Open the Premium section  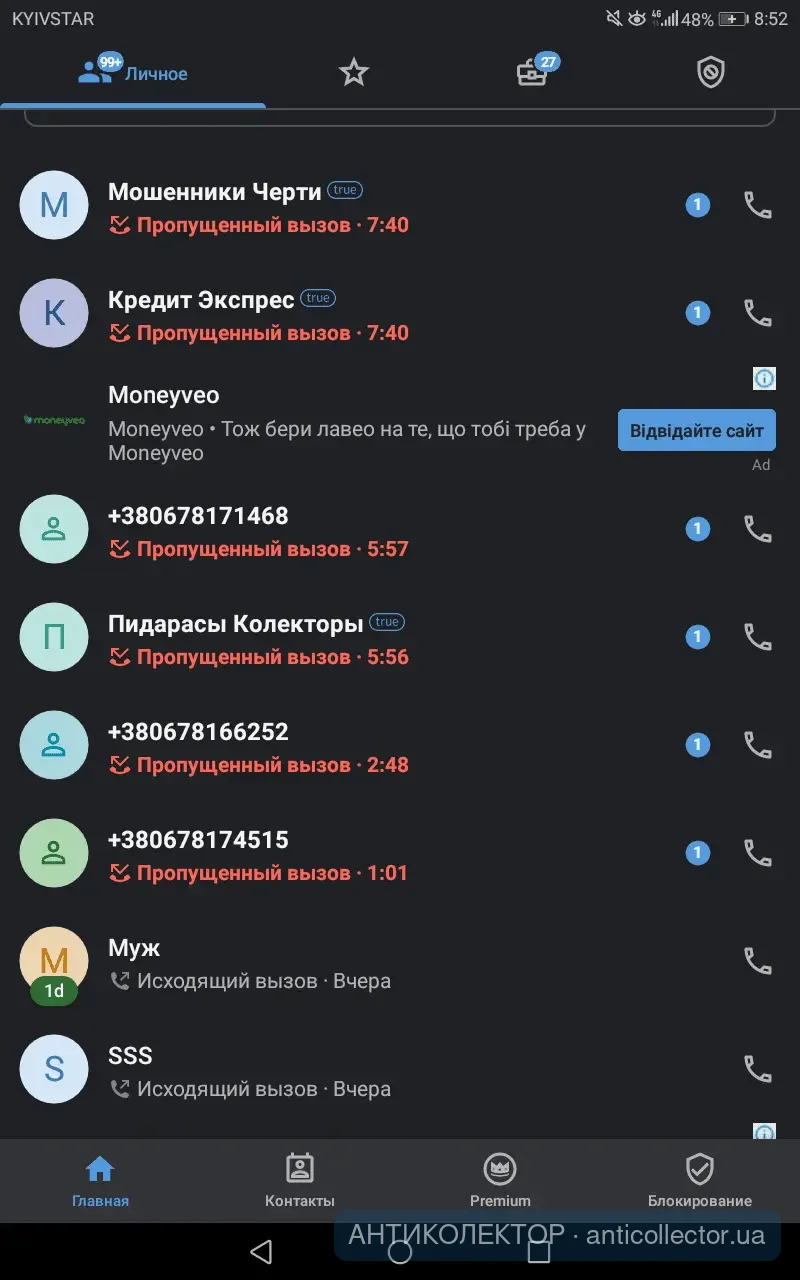click(500, 1180)
